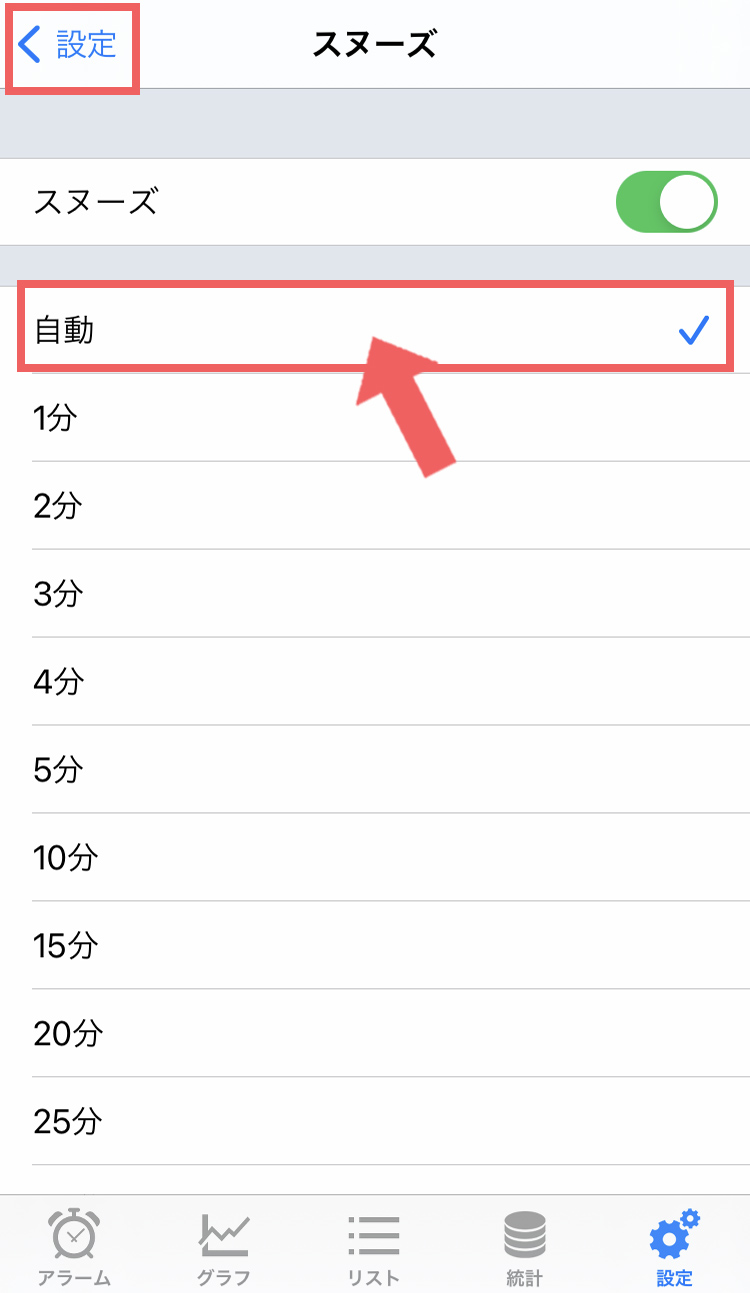750x1293 pixels.
Task: Select the 20分 snooze interval
Action: point(375,1034)
